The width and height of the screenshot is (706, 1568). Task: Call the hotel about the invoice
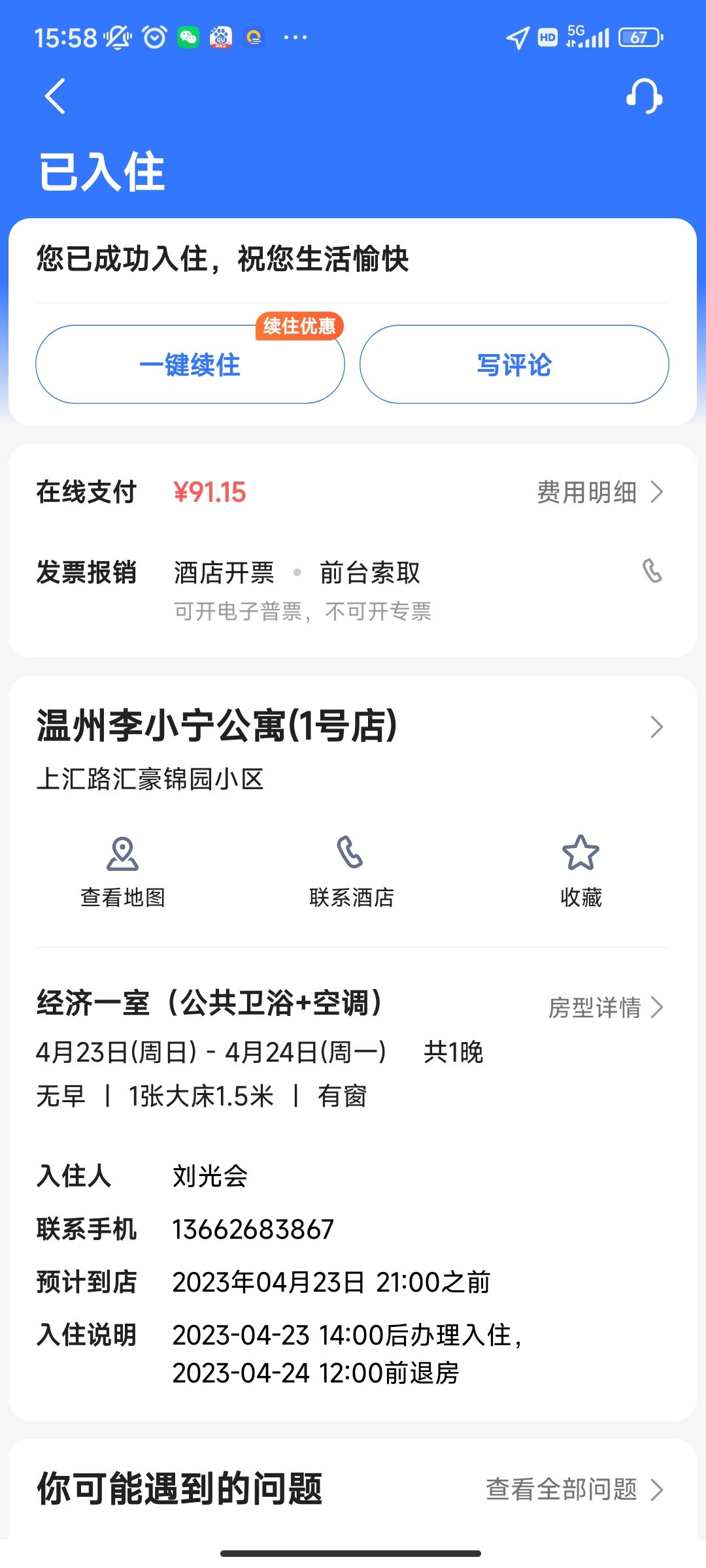pos(652,571)
